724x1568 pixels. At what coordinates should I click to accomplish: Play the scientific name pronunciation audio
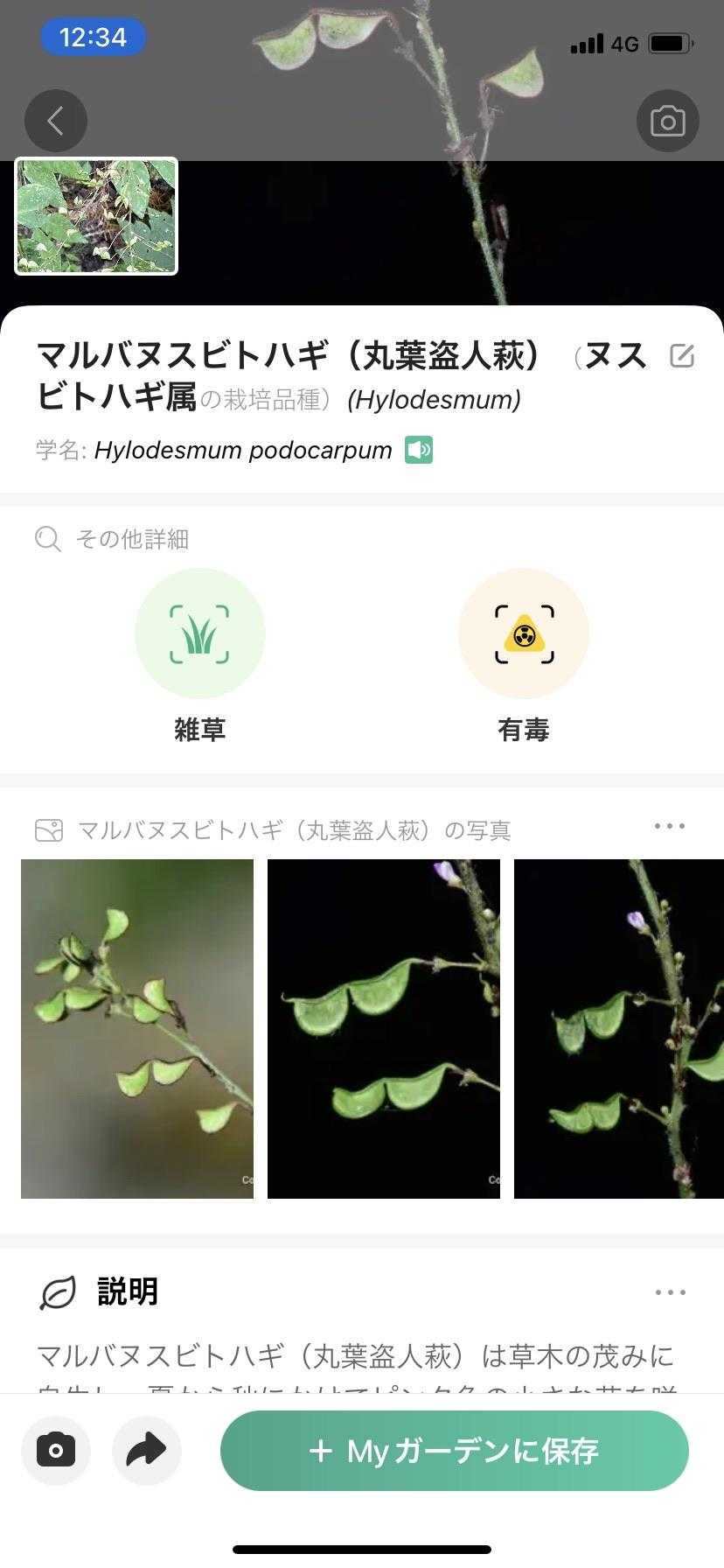(x=419, y=451)
